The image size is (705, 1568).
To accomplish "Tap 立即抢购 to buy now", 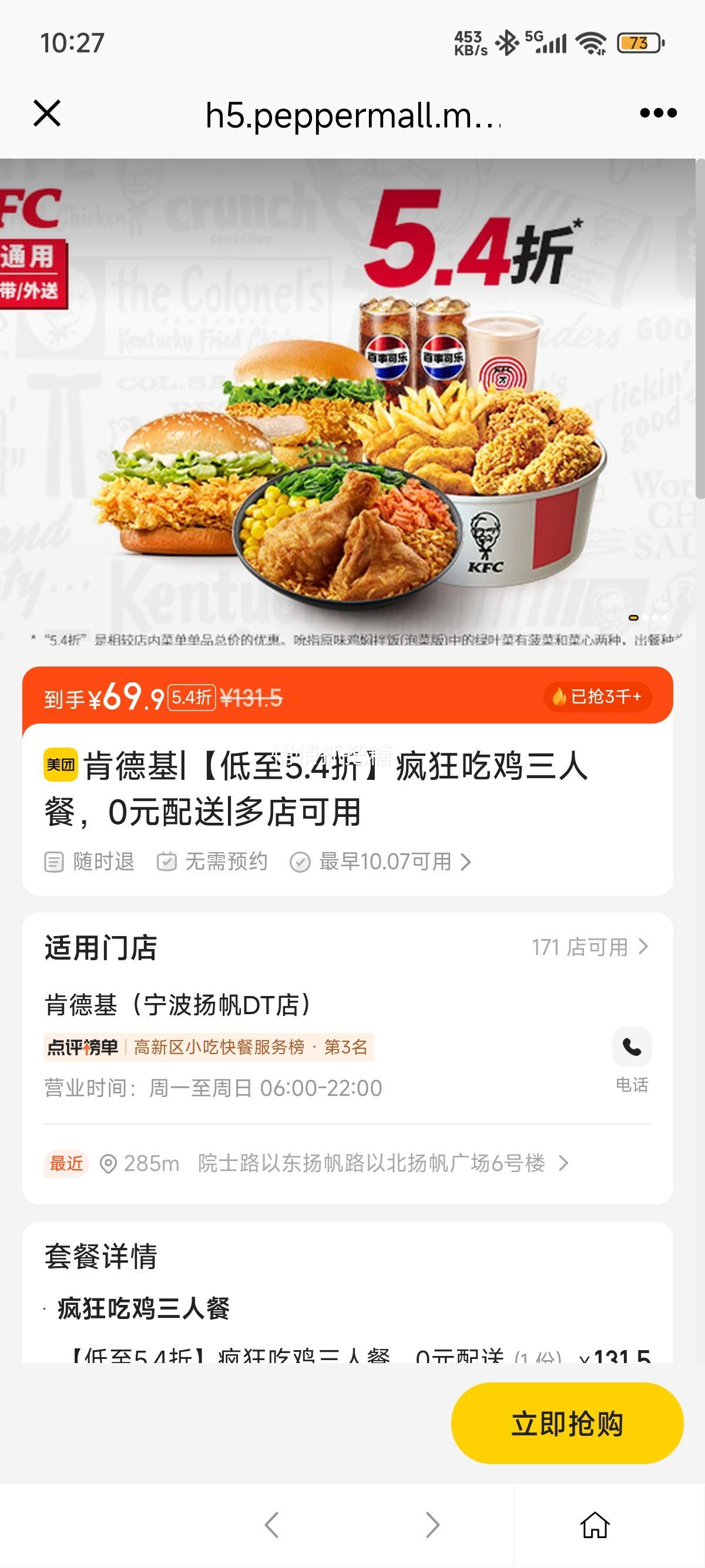I will (x=567, y=1423).
